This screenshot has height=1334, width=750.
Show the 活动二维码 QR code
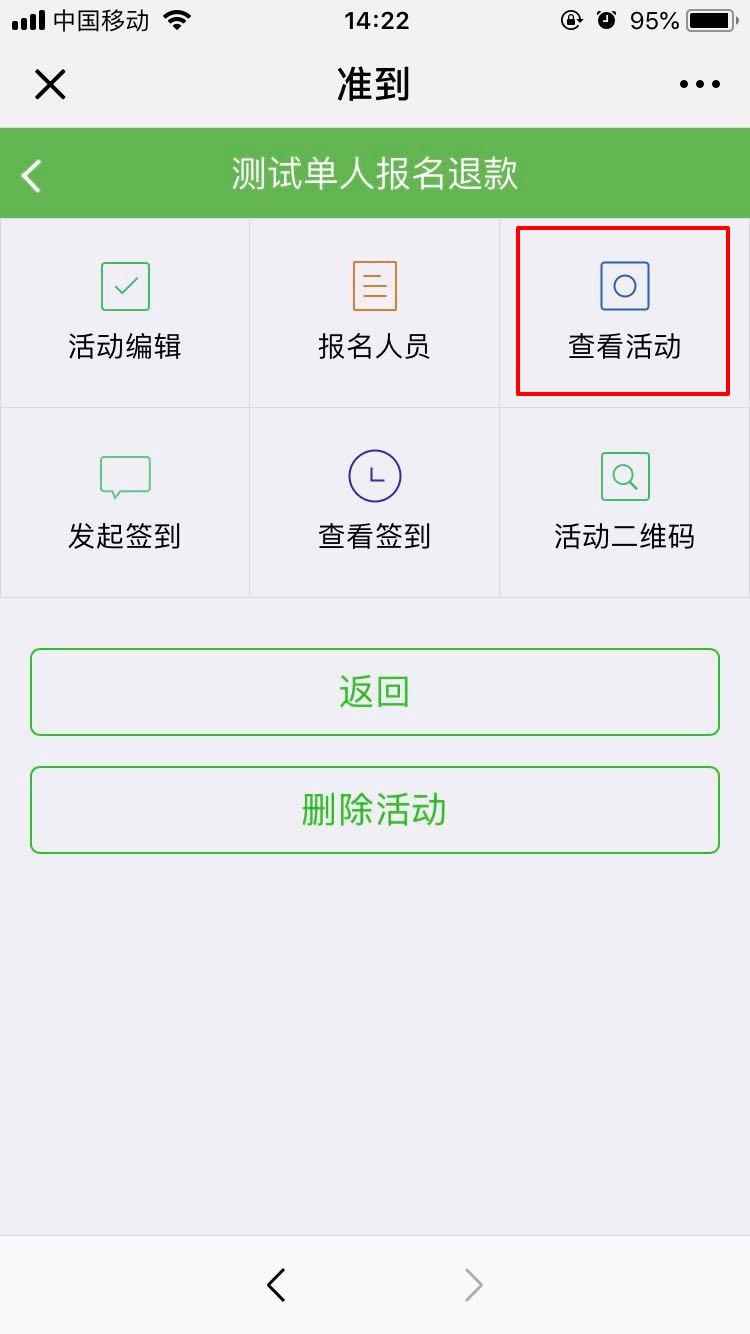click(624, 502)
